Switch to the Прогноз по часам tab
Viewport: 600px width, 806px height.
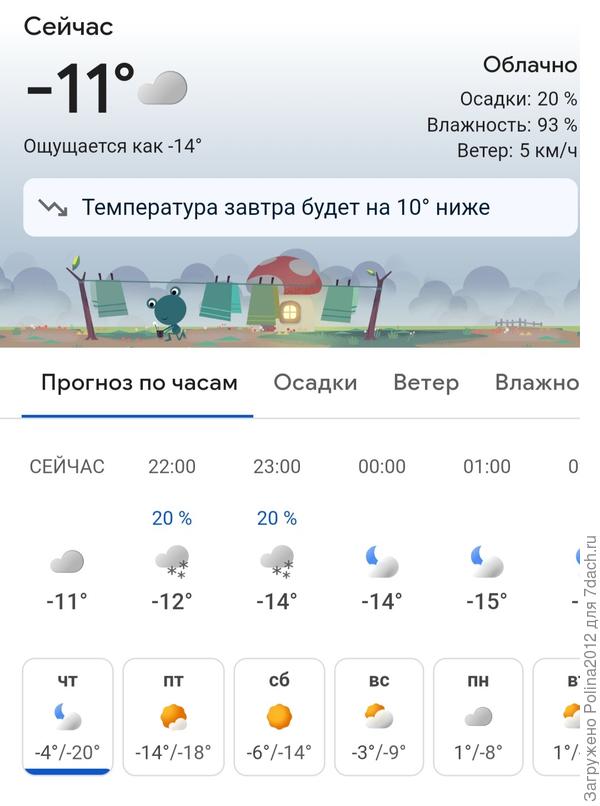[x=138, y=383]
